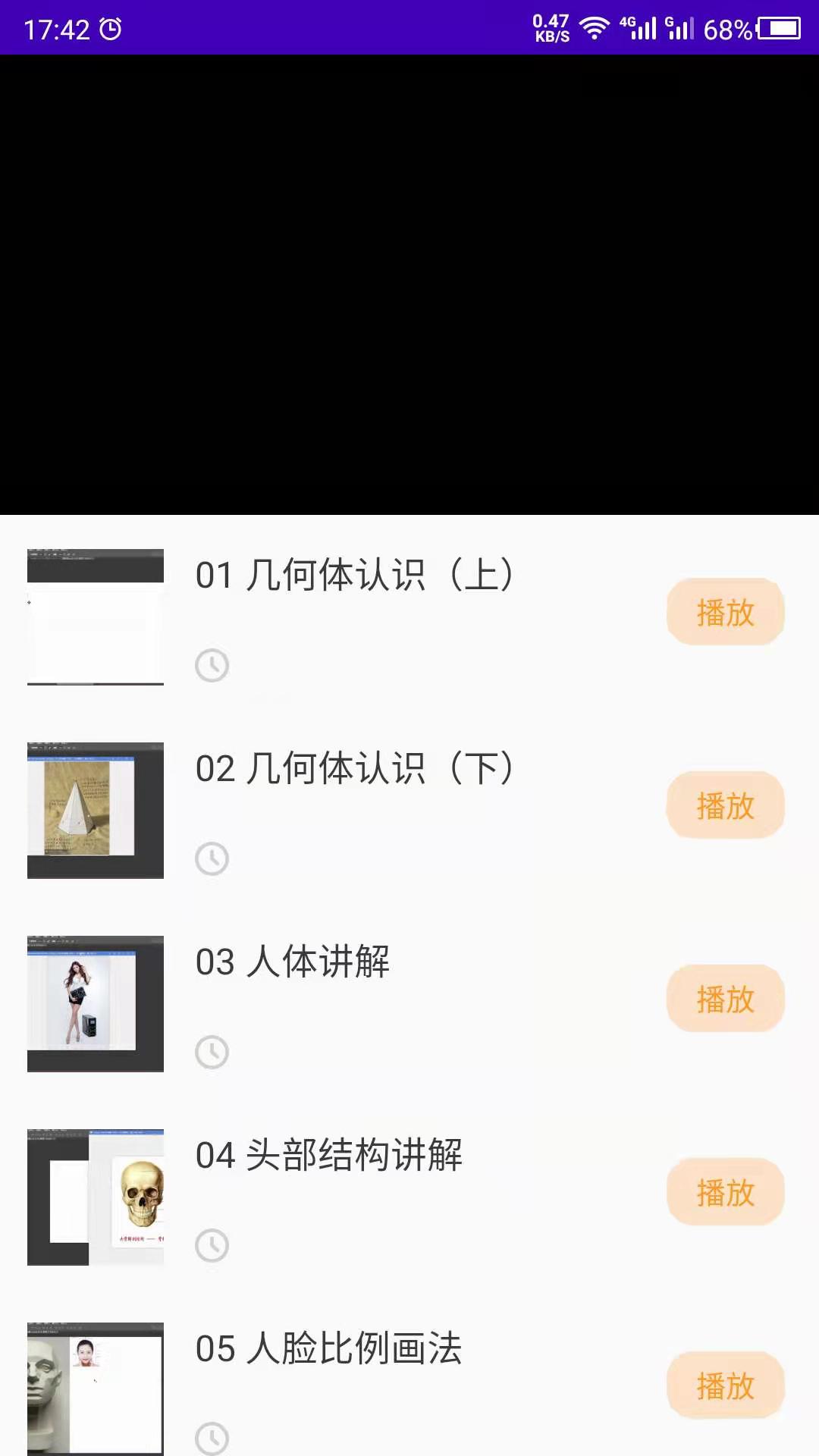Click the clock icon beside 03 人体讲解
This screenshot has height=1456, width=819.
point(212,1053)
